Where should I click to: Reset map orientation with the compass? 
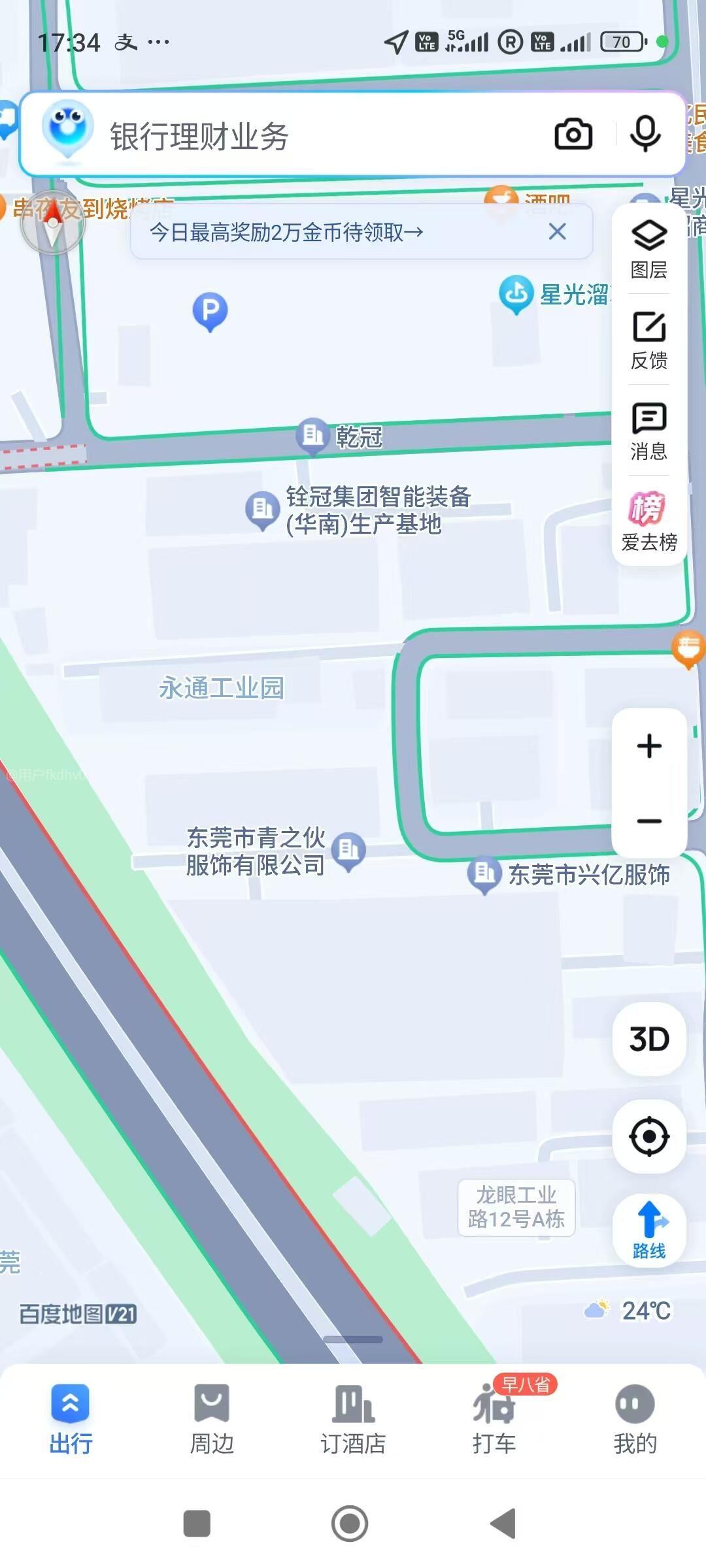pos(53,223)
